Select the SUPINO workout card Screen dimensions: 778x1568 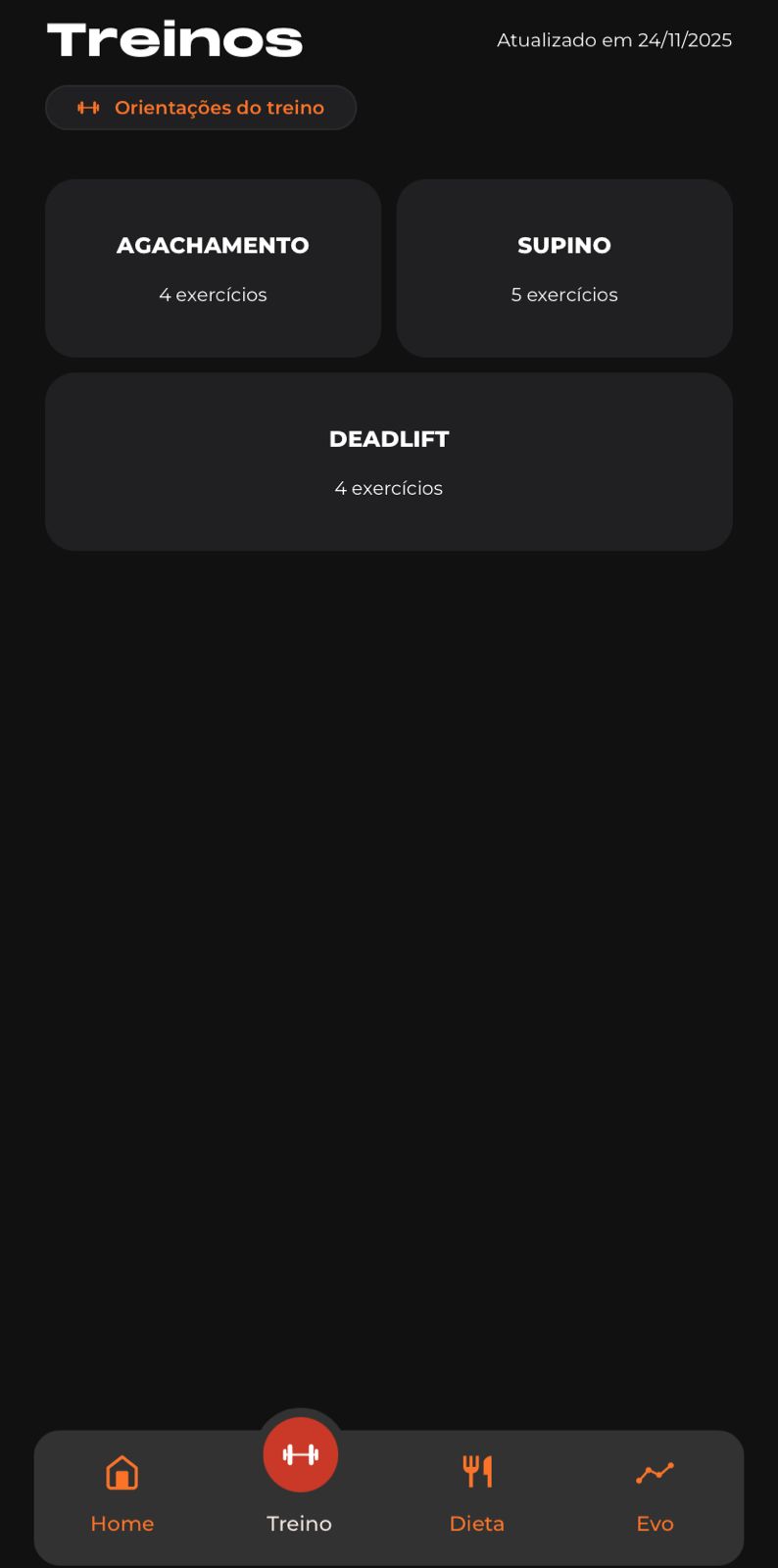(564, 268)
